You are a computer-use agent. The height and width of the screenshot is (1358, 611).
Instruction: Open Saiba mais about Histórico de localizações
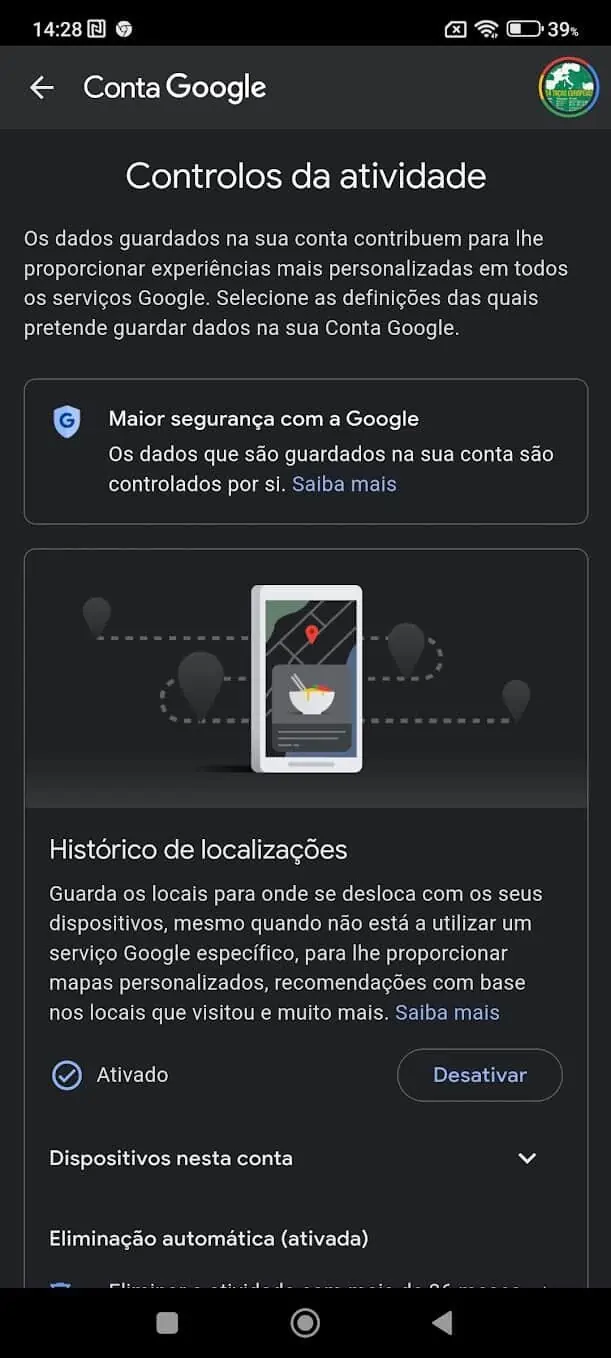[447, 1013]
